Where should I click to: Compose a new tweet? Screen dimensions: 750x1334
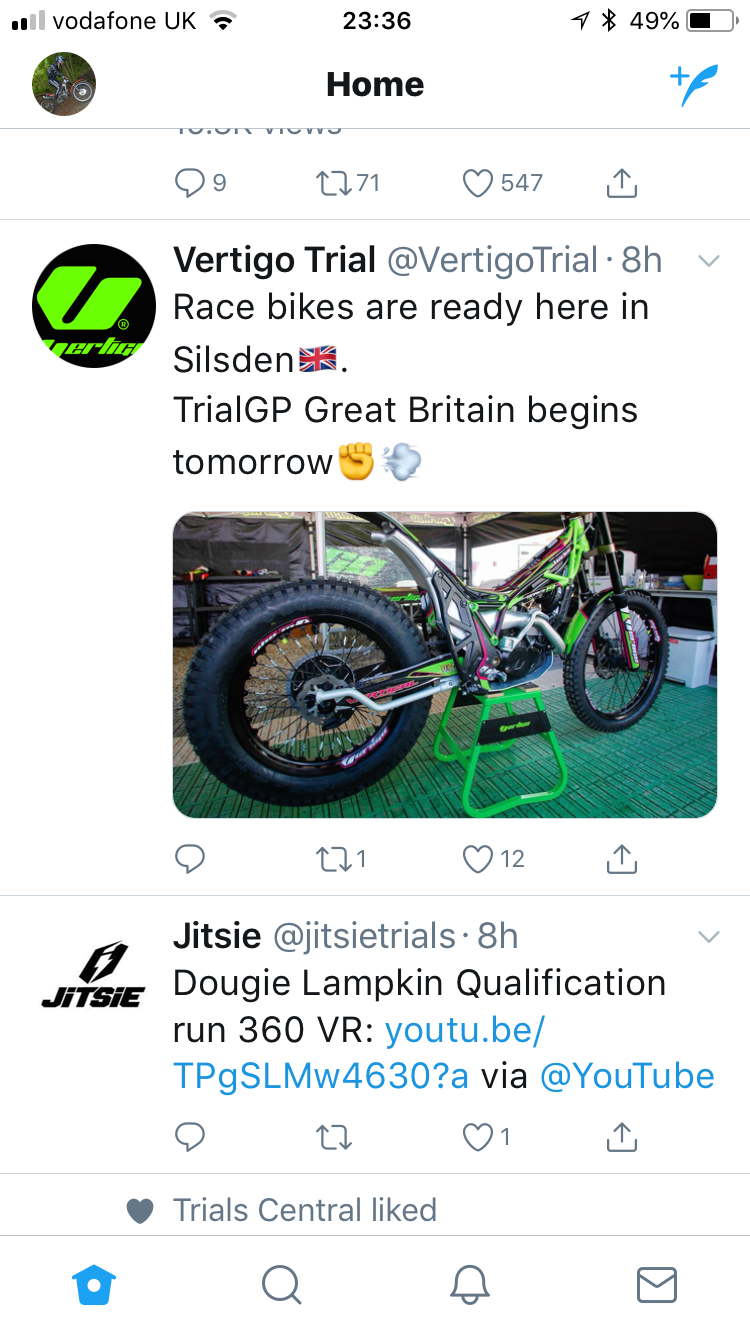pos(693,86)
